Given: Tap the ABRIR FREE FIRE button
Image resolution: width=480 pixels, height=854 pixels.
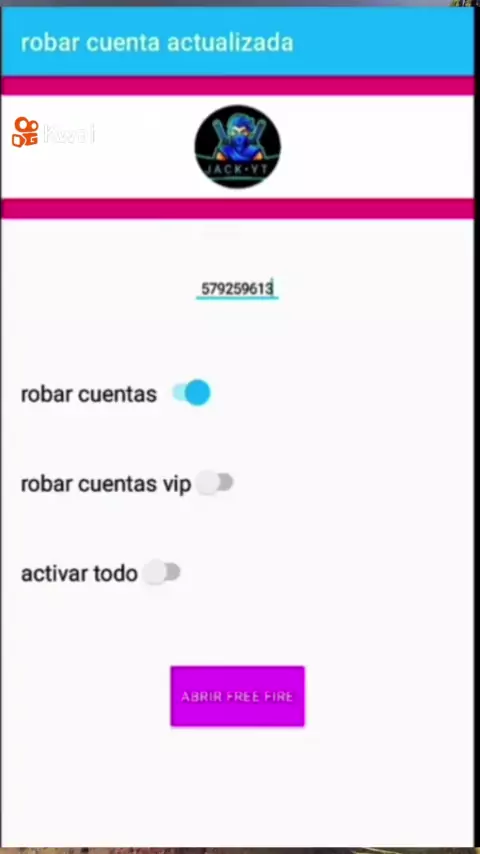Looking at the screenshot, I should [x=237, y=696].
